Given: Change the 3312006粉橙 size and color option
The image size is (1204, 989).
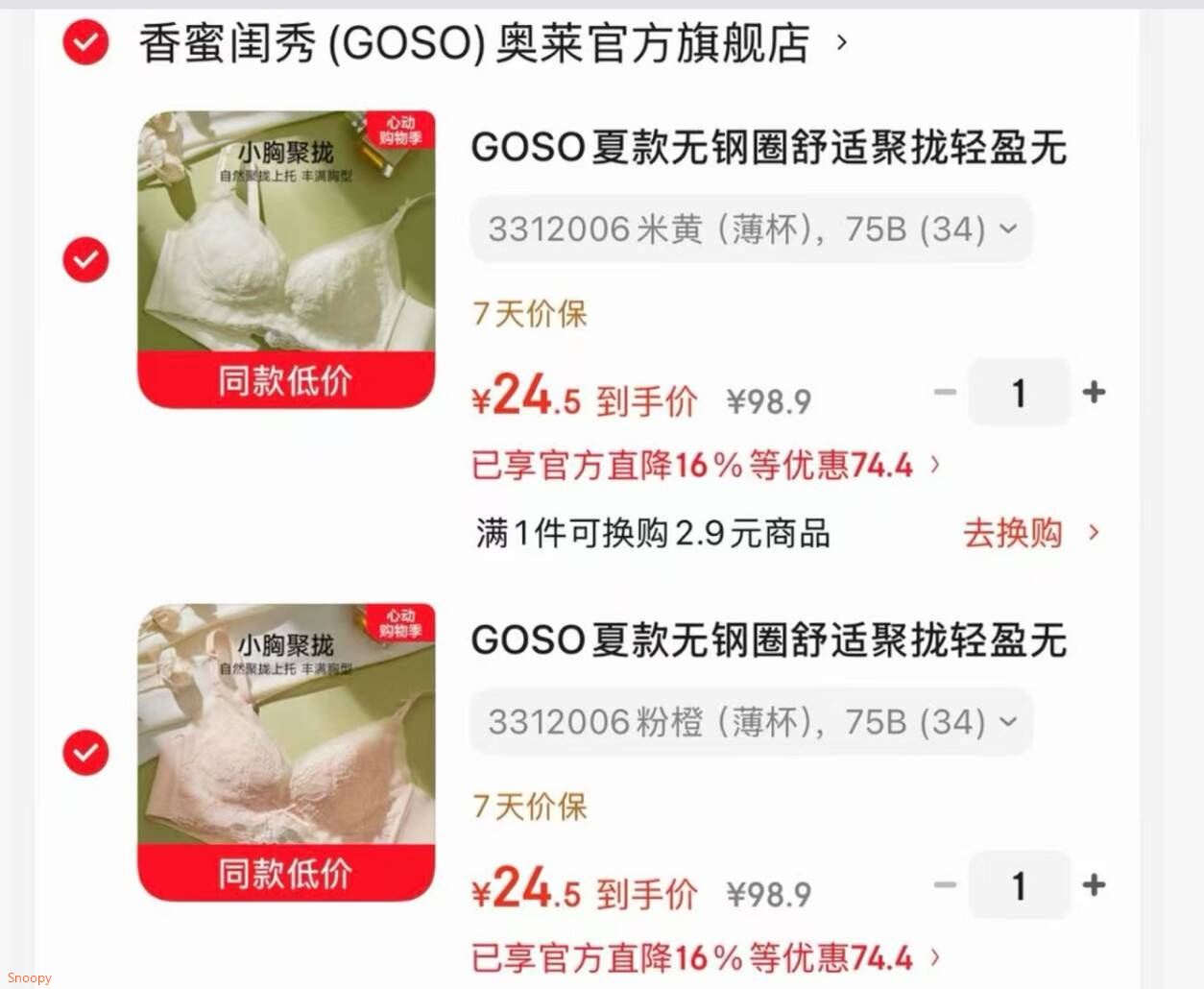Looking at the screenshot, I should [x=751, y=722].
